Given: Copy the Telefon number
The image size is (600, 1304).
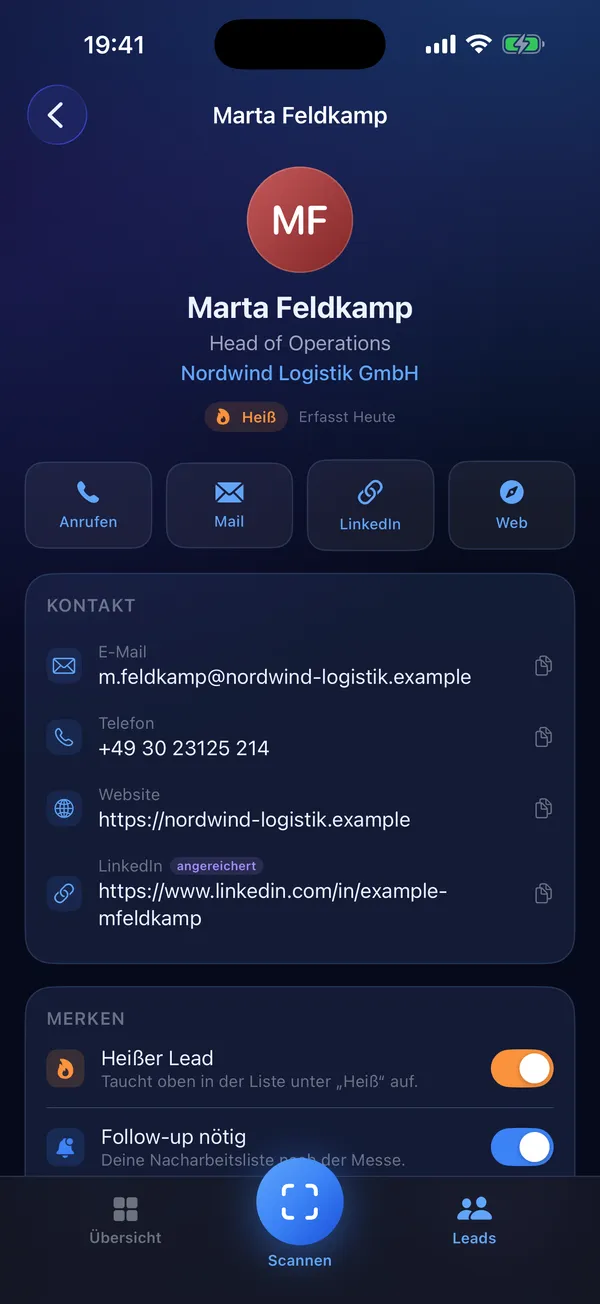Looking at the screenshot, I should [543, 737].
